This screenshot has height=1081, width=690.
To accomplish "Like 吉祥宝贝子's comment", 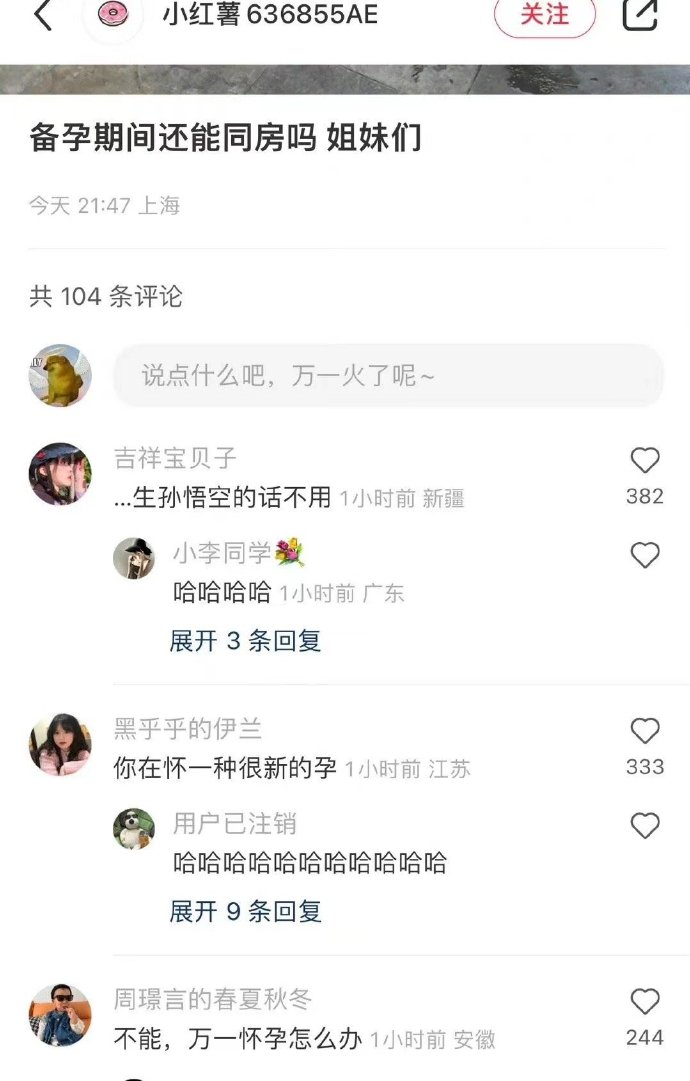I will [x=645, y=461].
